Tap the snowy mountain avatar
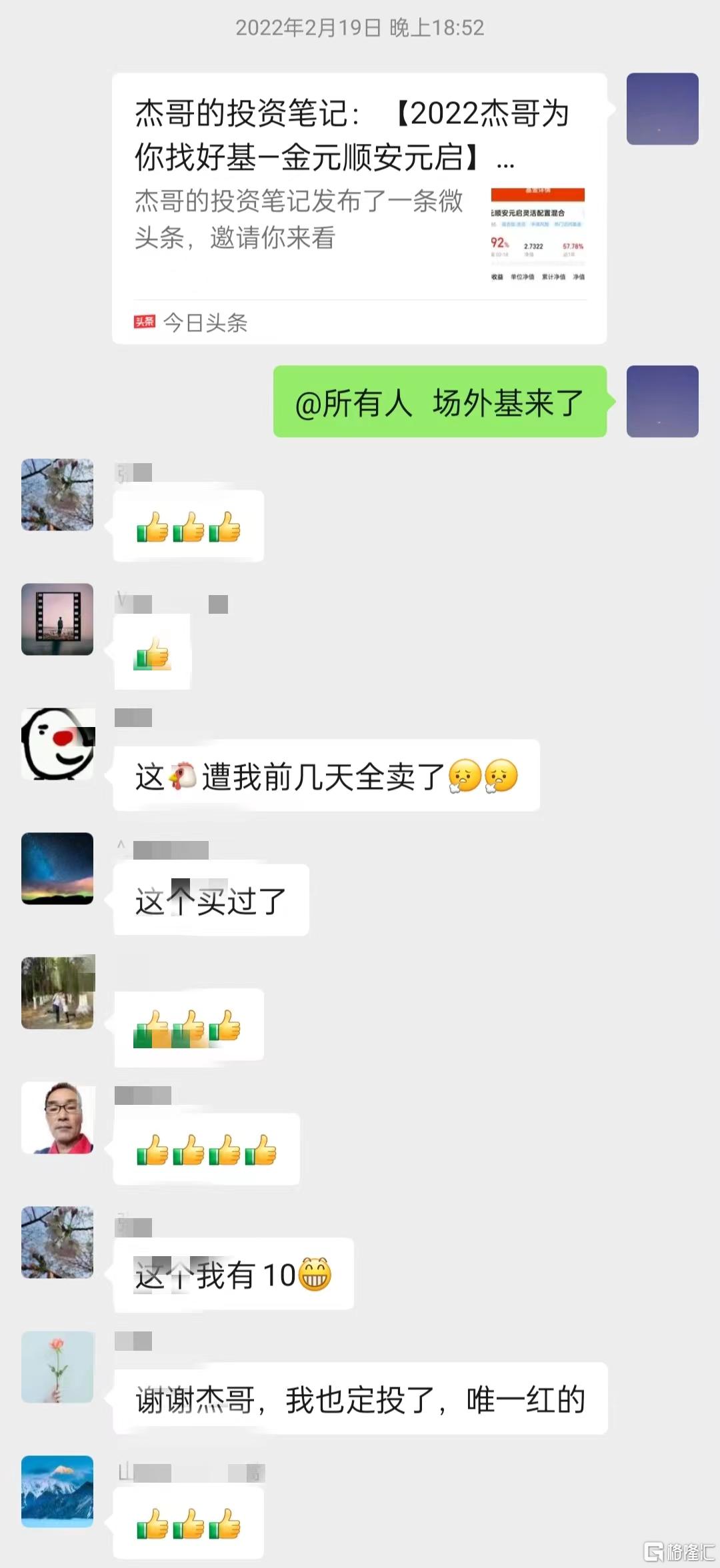 tap(58, 1491)
